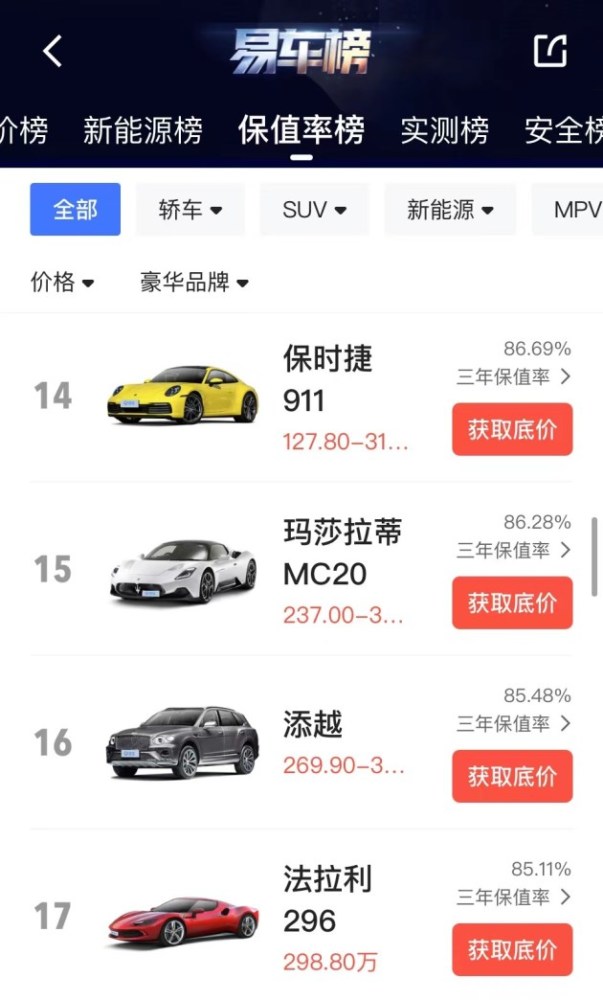Get the lowest price for 保时捷 911
Screen dimensions: 603x1000
(512, 430)
